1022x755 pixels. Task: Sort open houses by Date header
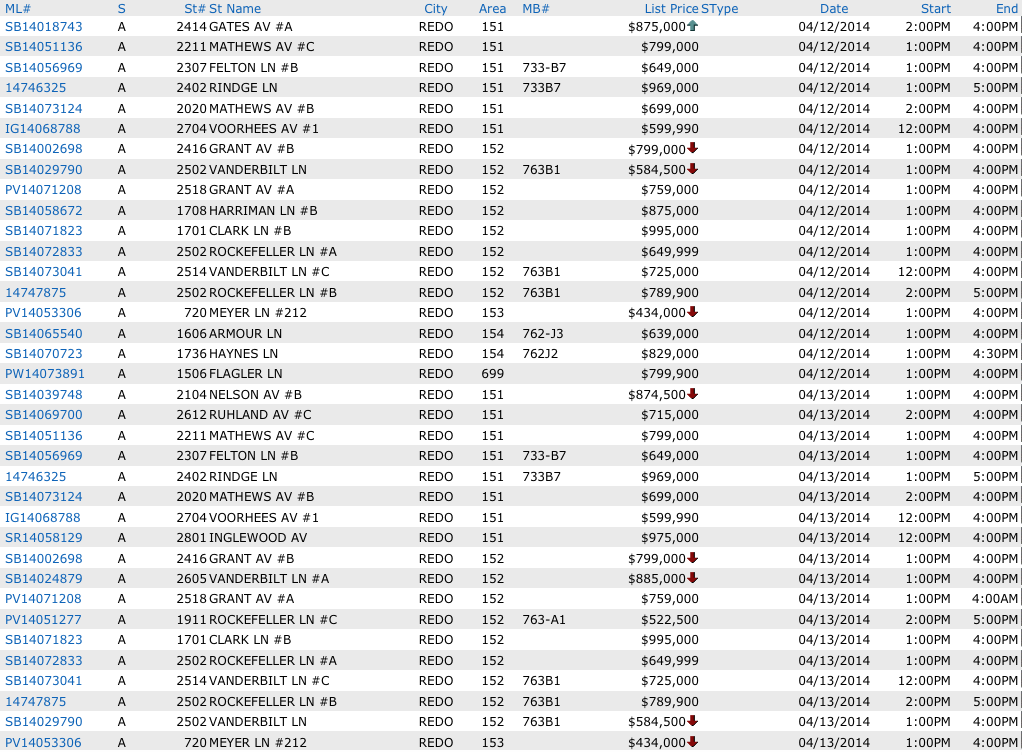click(834, 9)
